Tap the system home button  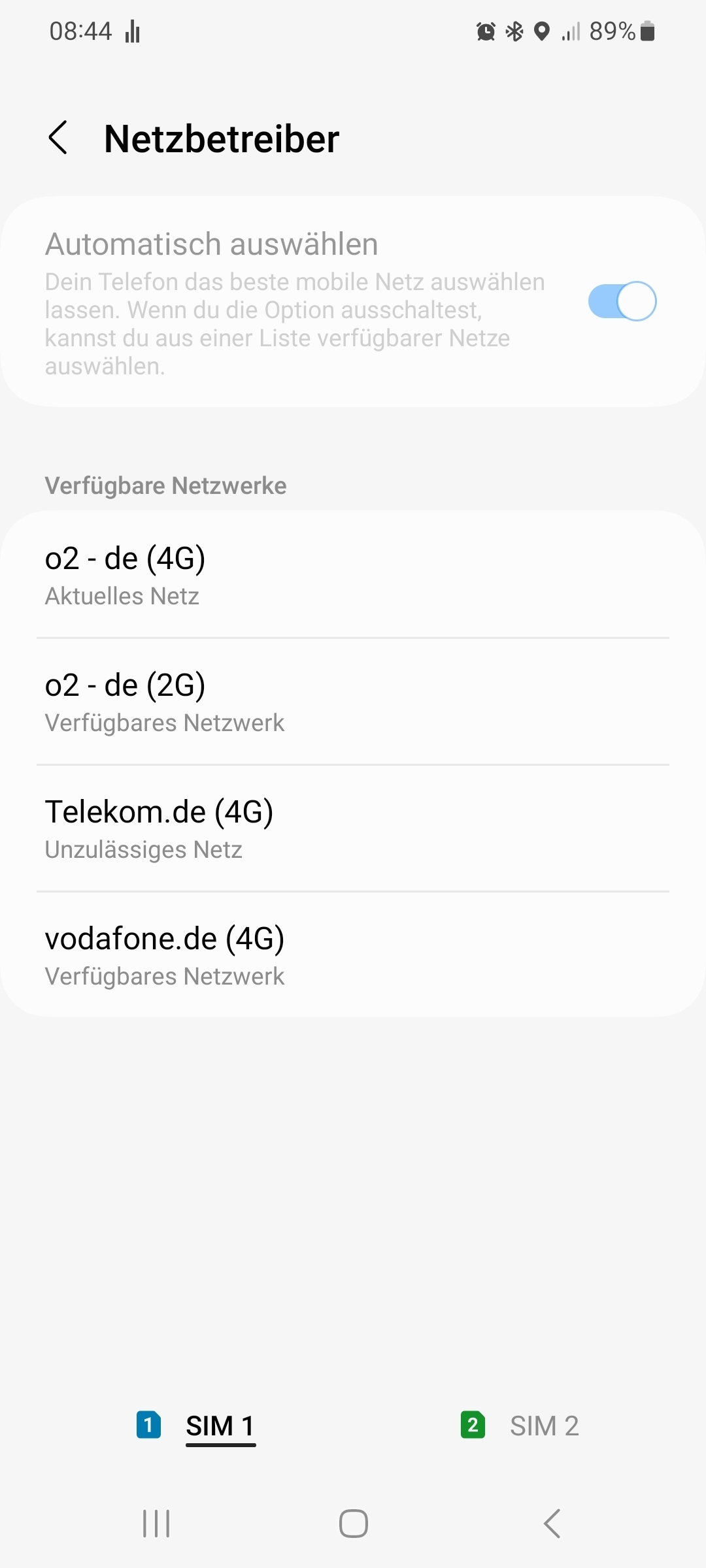353,1524
